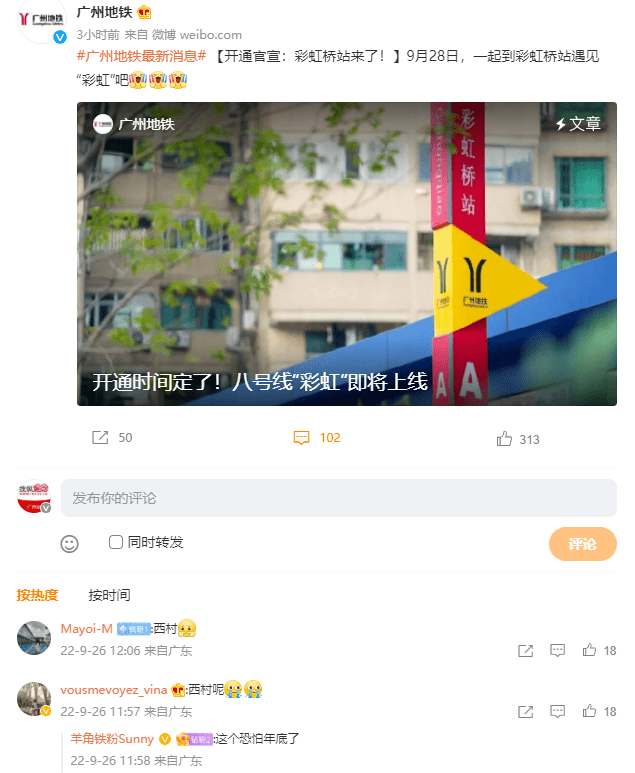The image size is (635, 773).
Task: Check the 同时转发 checkbox
Action: (116, 542)
